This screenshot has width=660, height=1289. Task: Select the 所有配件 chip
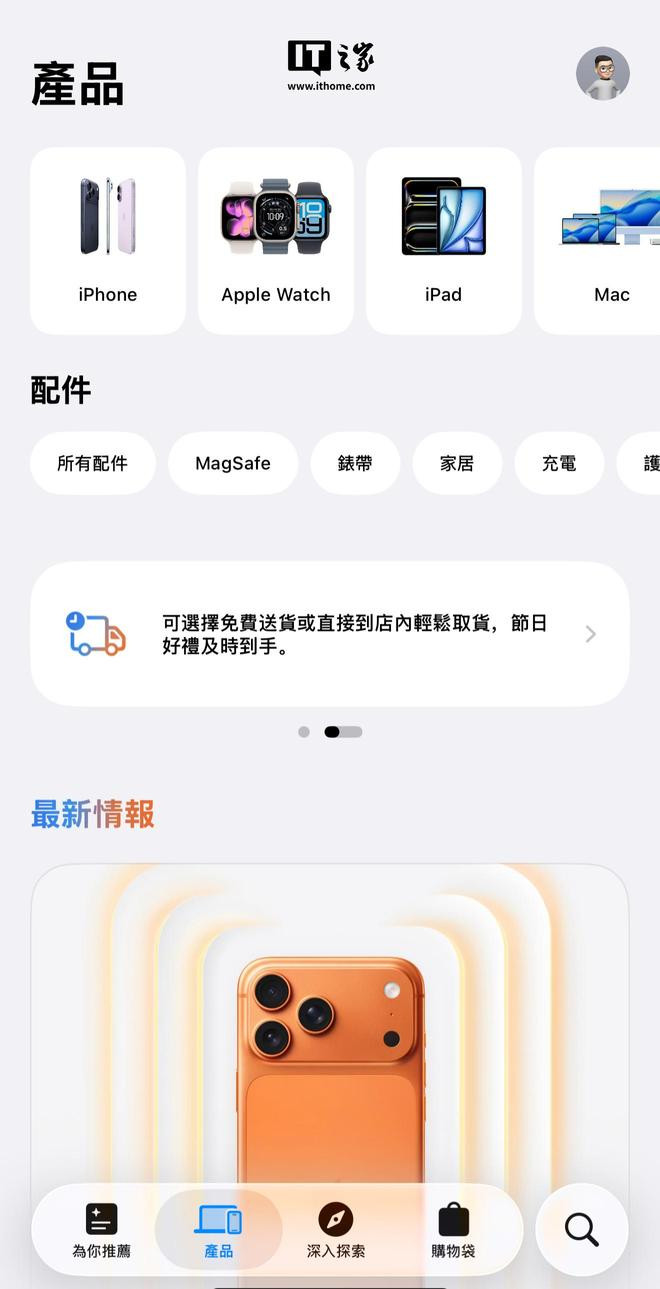[x=92, y=463]
